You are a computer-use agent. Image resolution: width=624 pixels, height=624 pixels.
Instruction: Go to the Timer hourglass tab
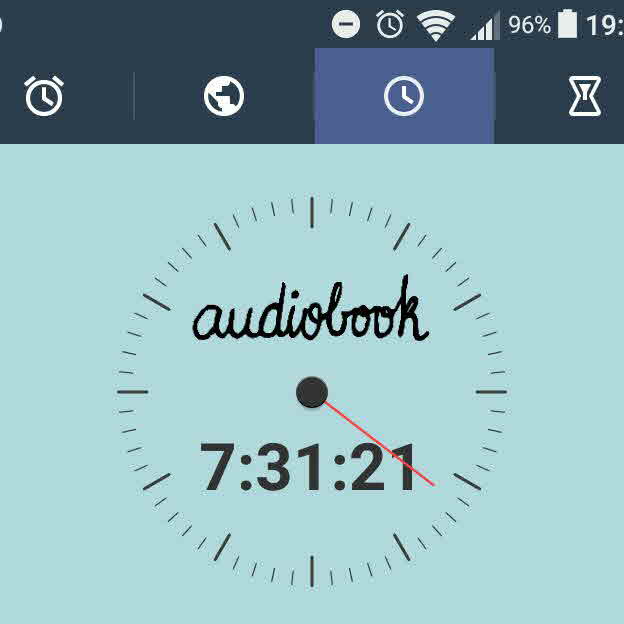tap(584, 97)
